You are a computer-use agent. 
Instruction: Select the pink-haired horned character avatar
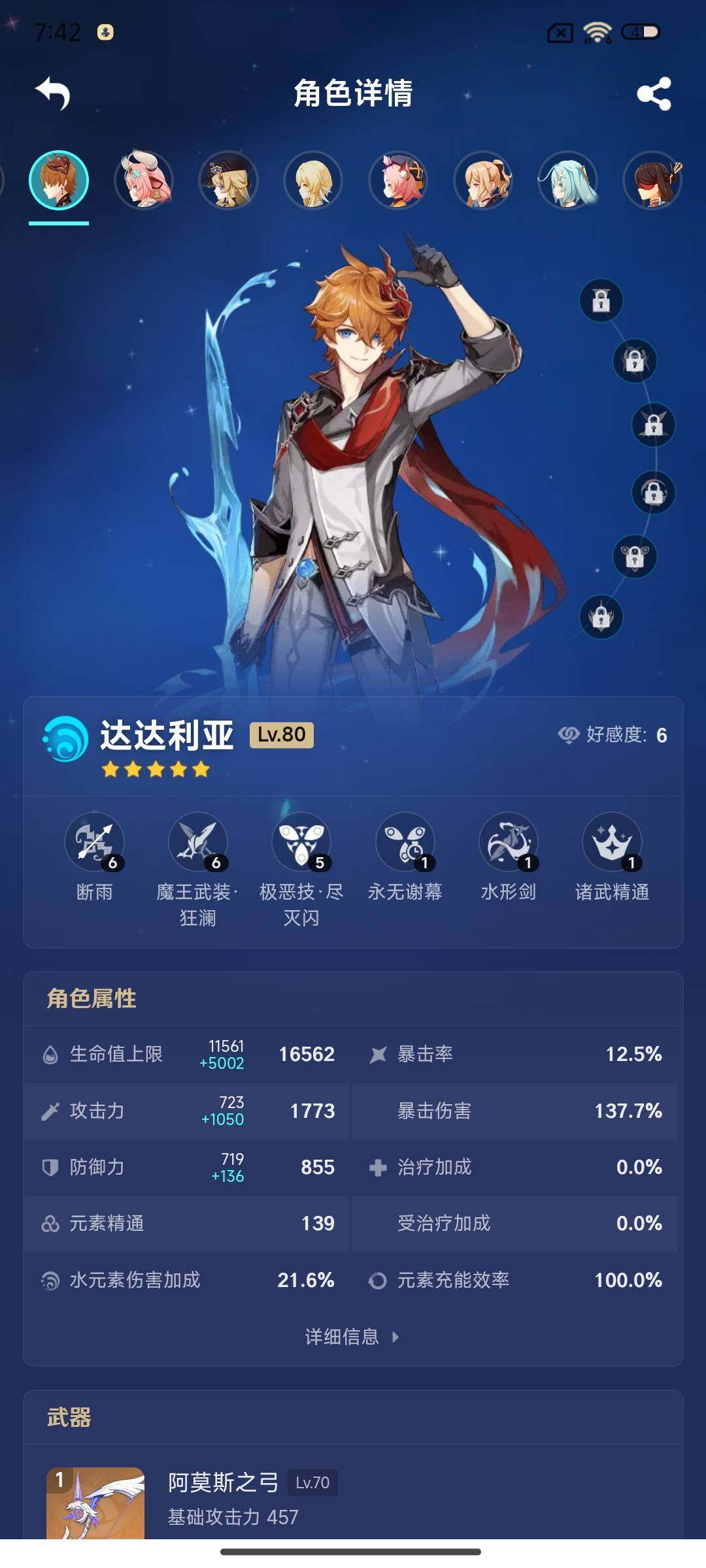(x=144, y=181)
